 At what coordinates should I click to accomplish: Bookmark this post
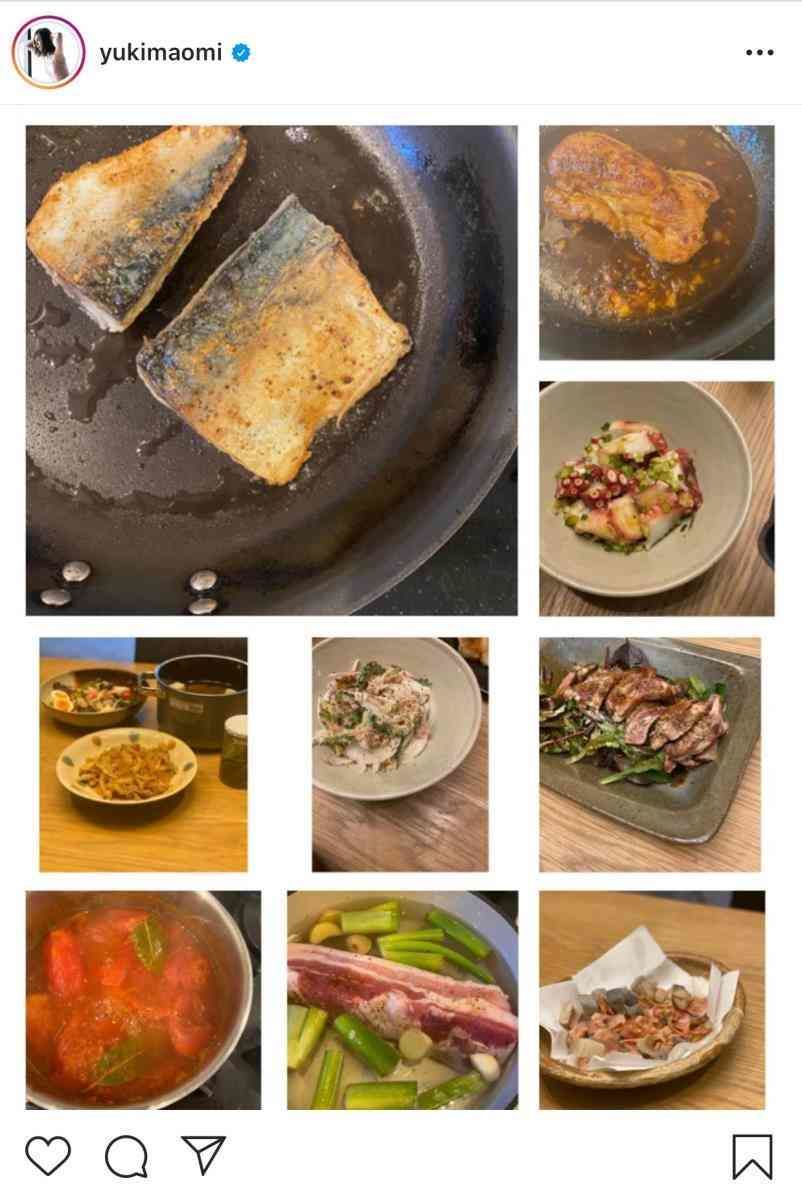[x=751, y=1157]
